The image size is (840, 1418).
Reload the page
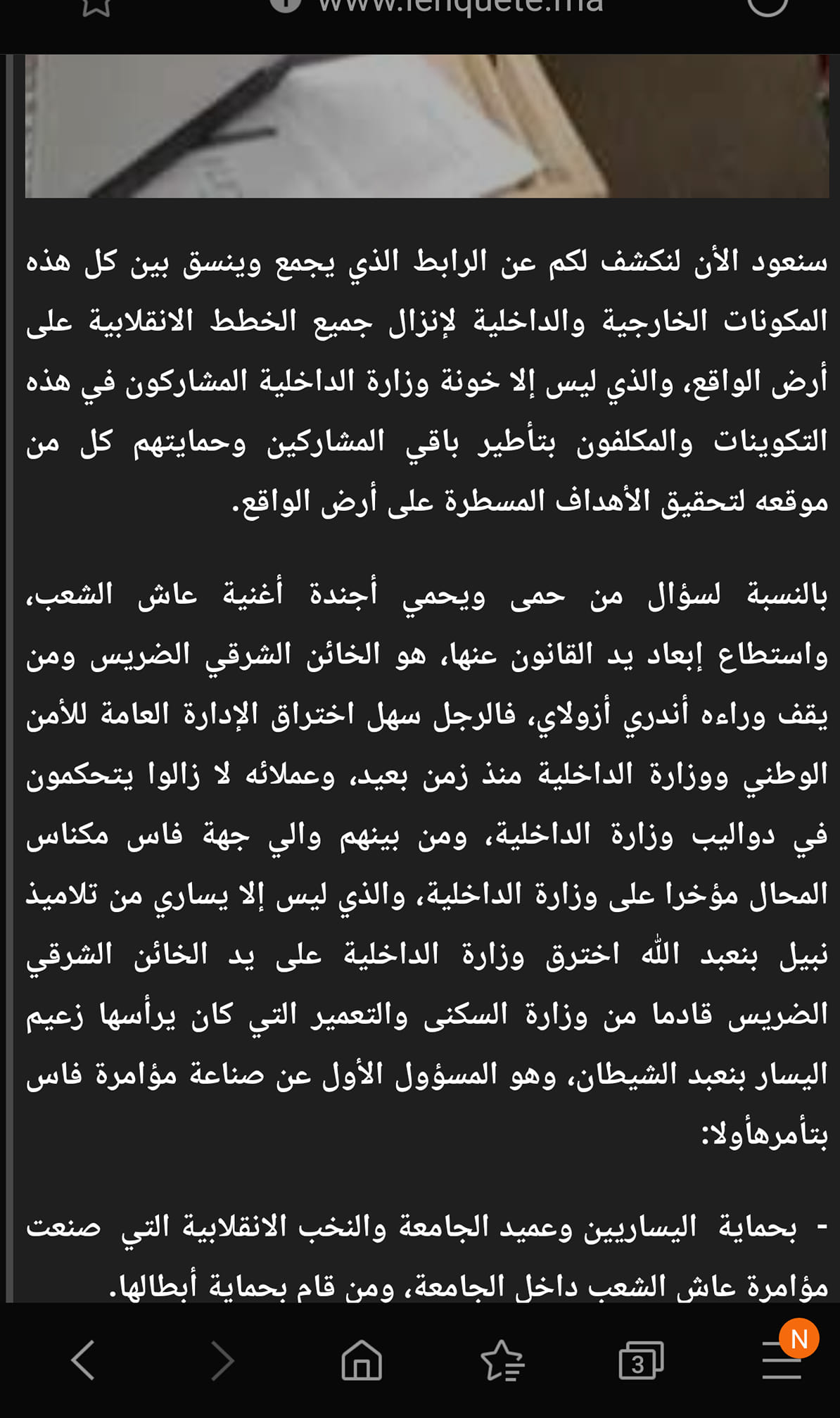pyautogui.click(x=767, y=6)
